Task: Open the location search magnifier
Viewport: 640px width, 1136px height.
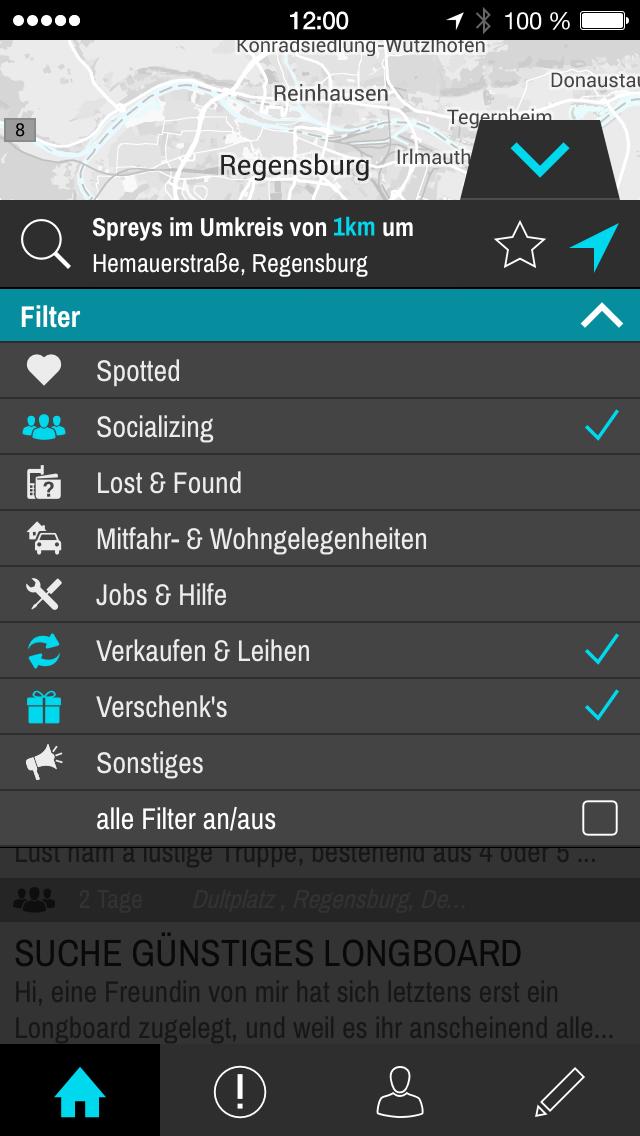Action: (46, 245)
